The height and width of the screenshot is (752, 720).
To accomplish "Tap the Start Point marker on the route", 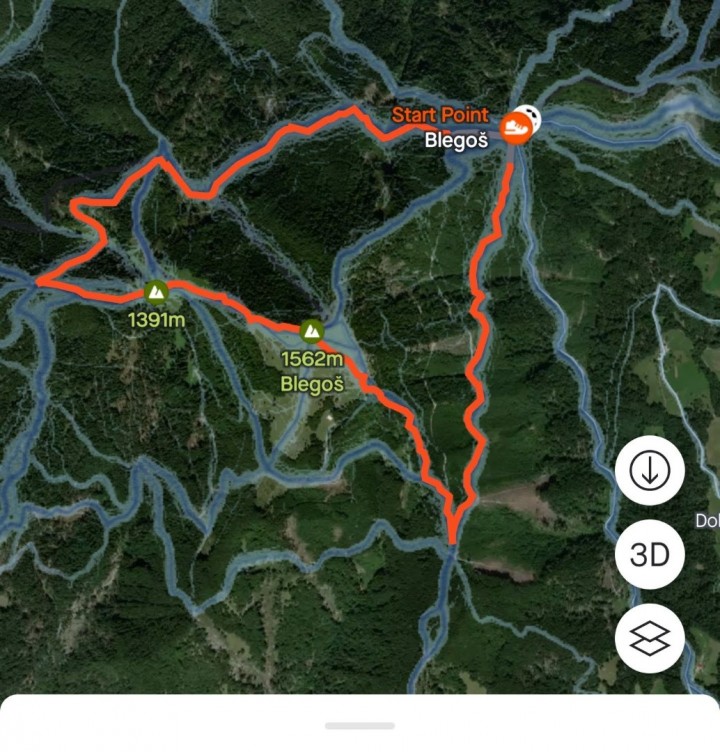I will [516, 128].
